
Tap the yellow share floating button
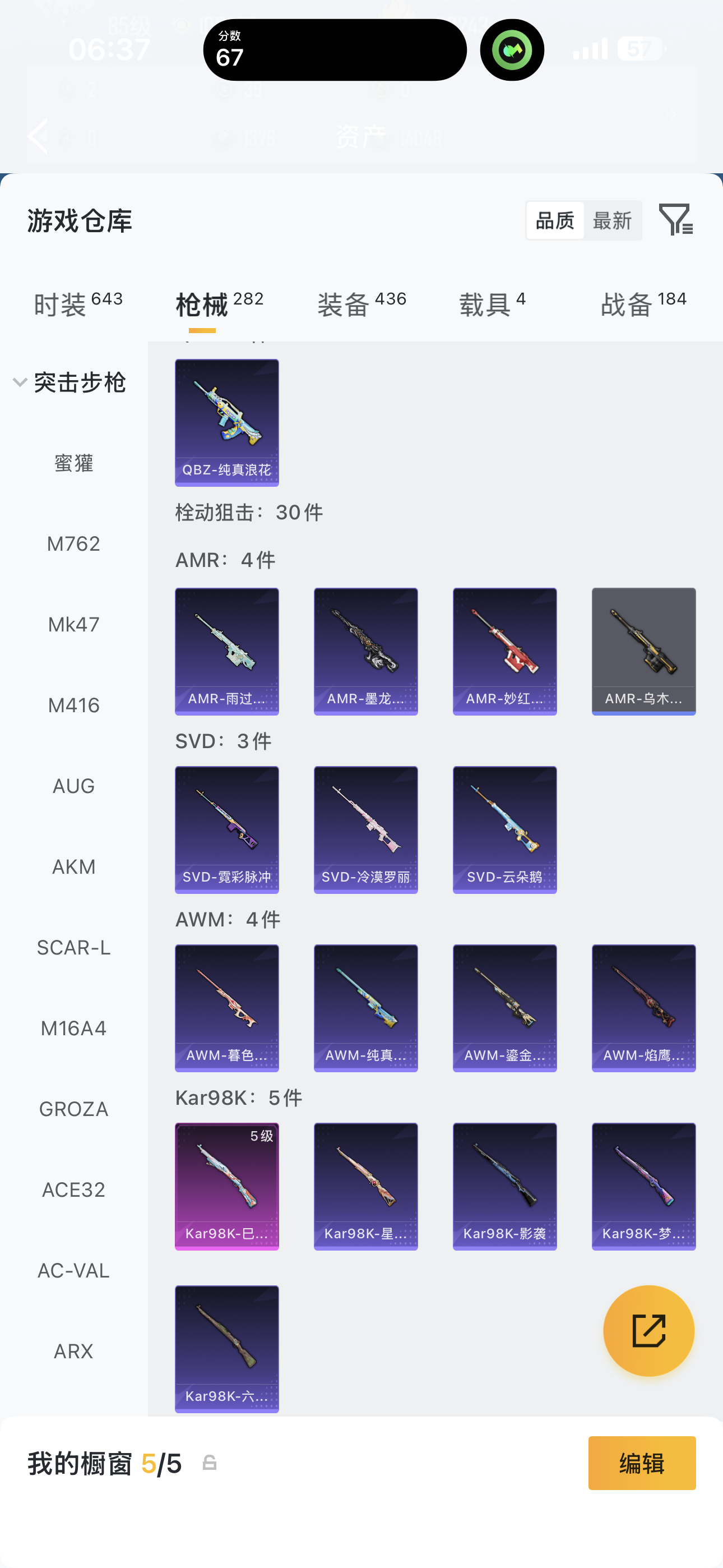(648, 1330)
